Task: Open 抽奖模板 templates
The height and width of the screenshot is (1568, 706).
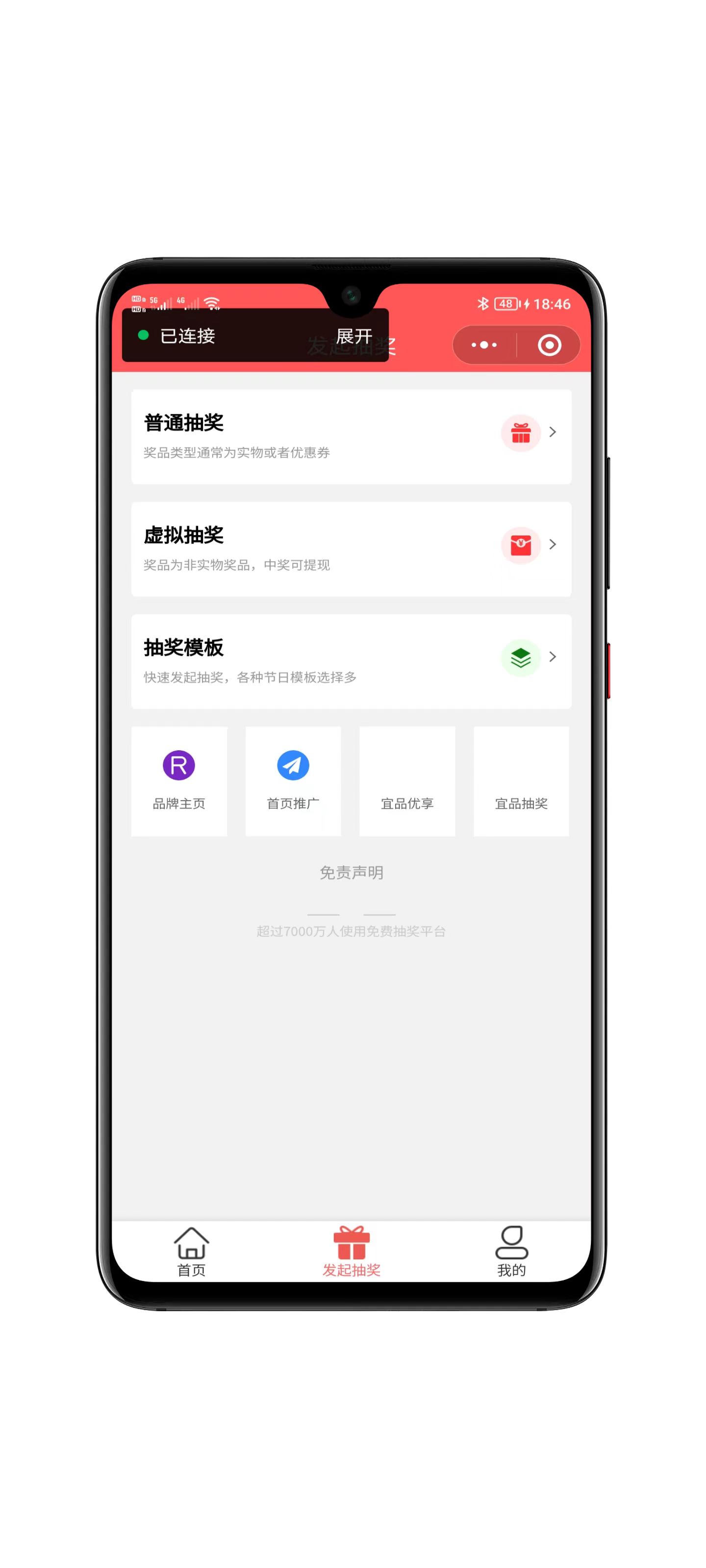Action: point(351,661)
